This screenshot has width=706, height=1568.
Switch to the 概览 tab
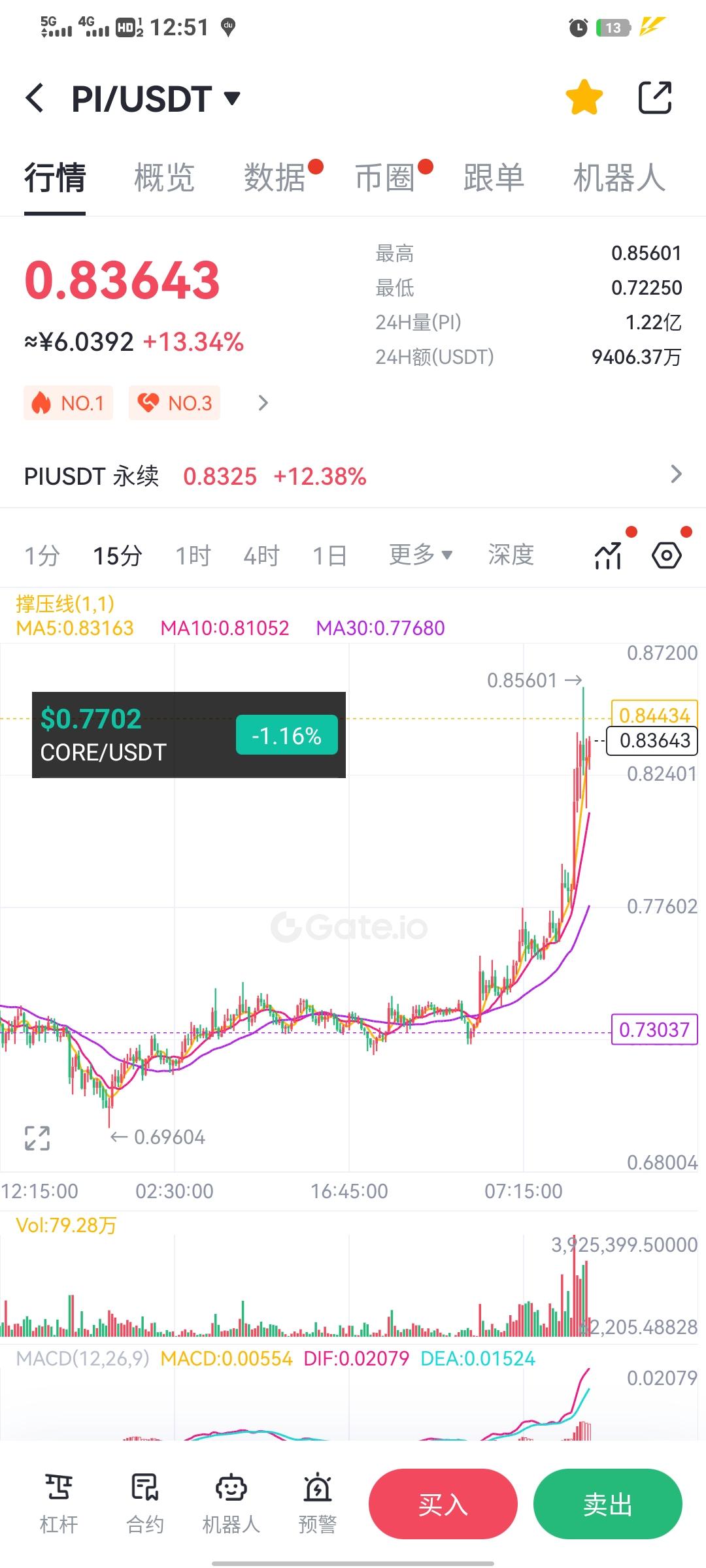pyautogui.click(x=164, y=178)
